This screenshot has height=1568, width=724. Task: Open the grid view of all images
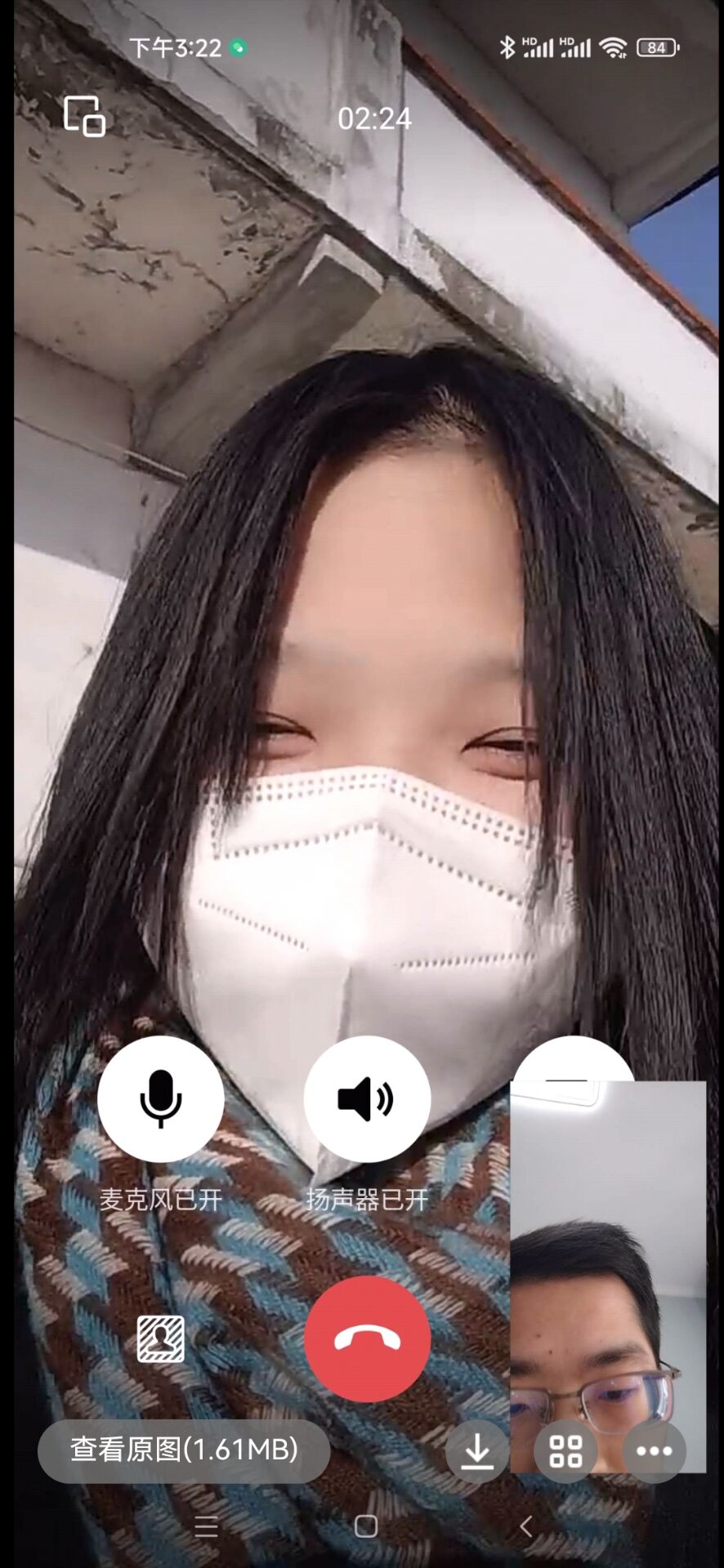(565, 1450)
